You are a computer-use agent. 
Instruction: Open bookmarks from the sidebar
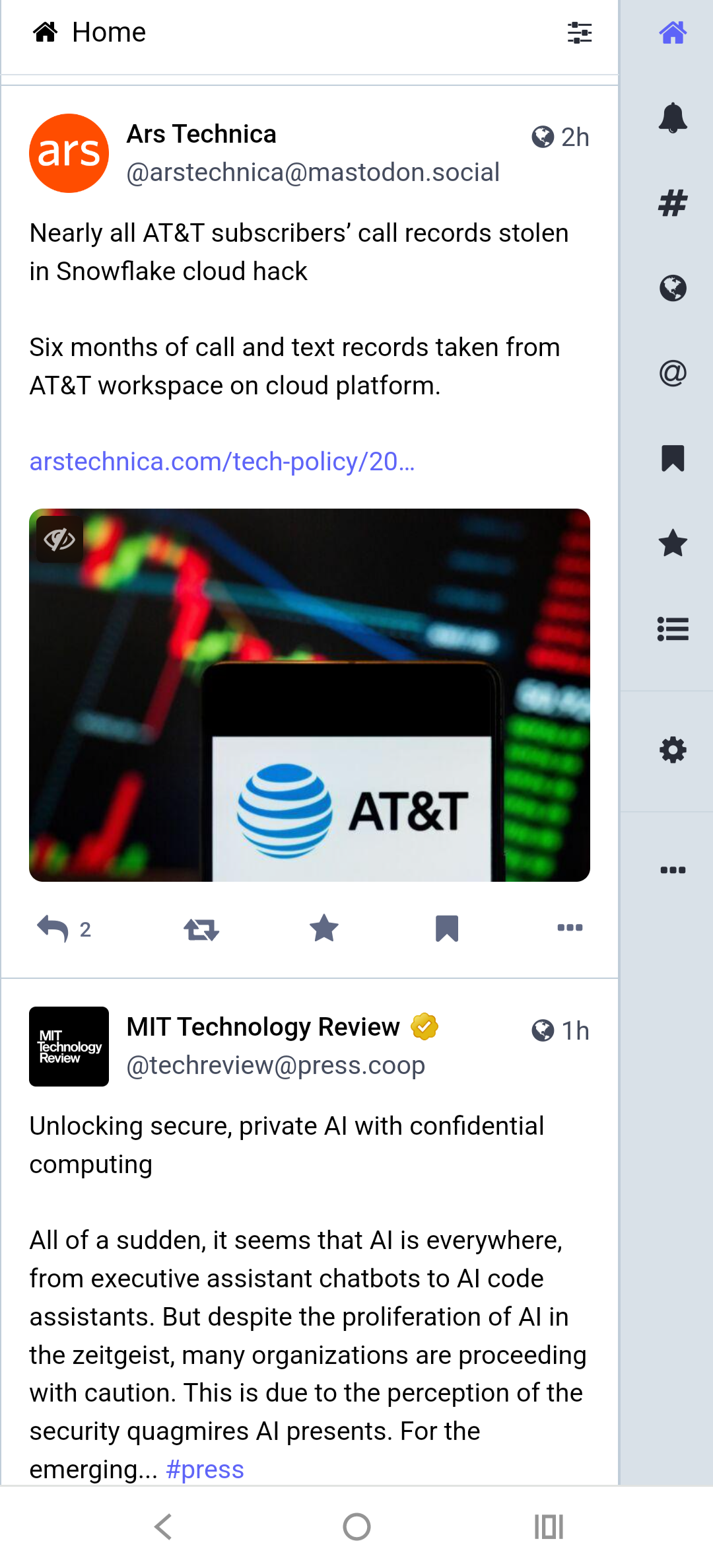pos(673,458)
